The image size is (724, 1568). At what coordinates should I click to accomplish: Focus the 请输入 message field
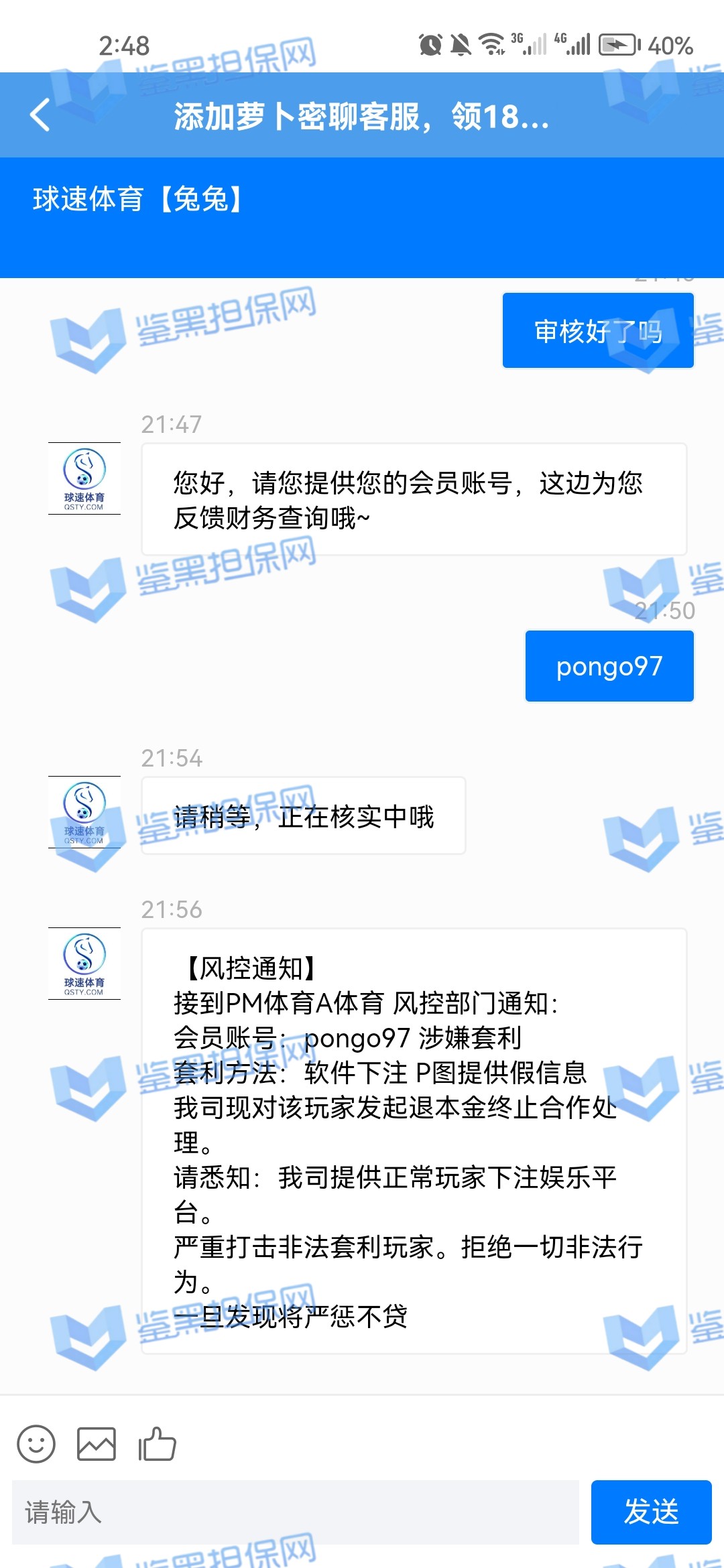[295, 1512]
